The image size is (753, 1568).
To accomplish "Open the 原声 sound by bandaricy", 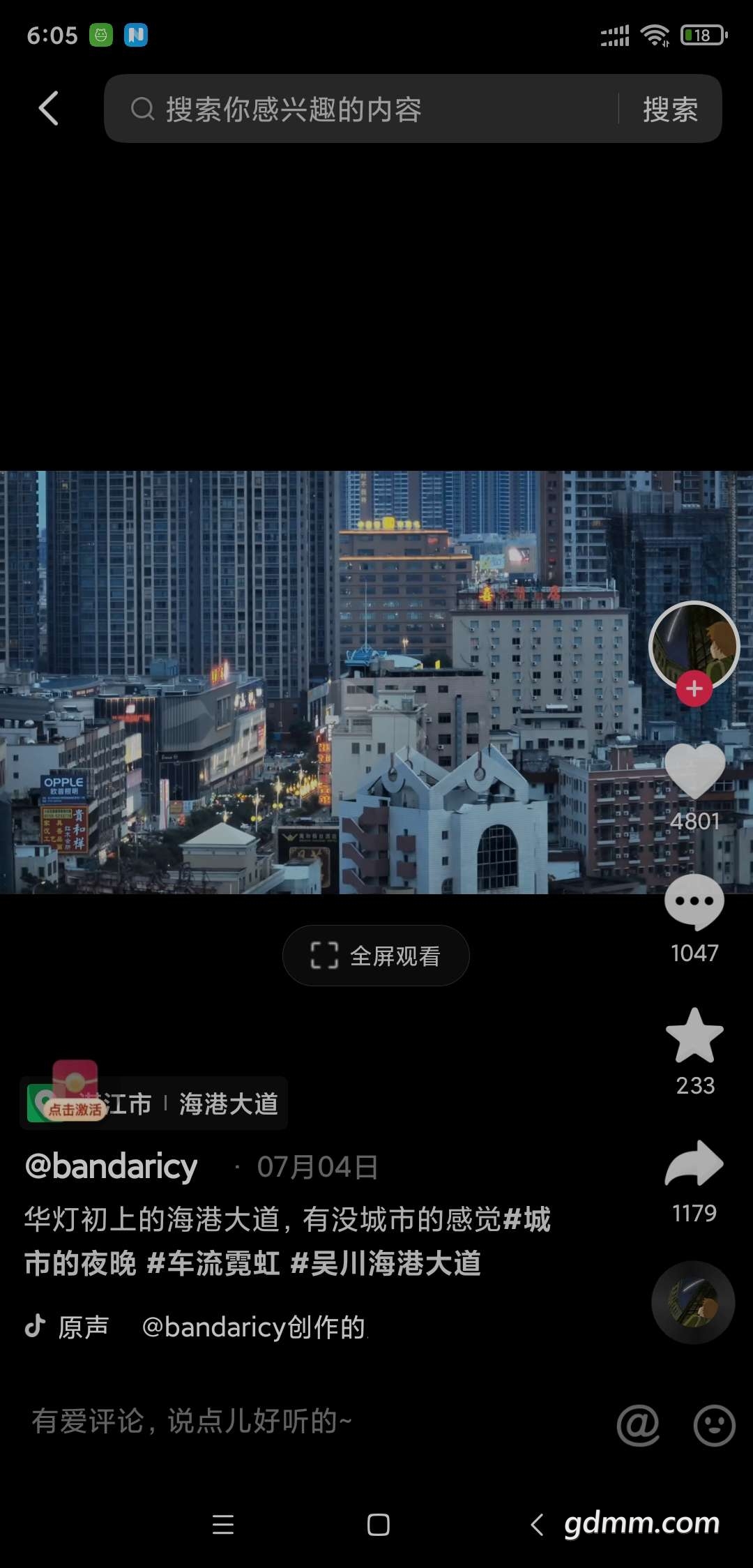I will click(195, 1327).
